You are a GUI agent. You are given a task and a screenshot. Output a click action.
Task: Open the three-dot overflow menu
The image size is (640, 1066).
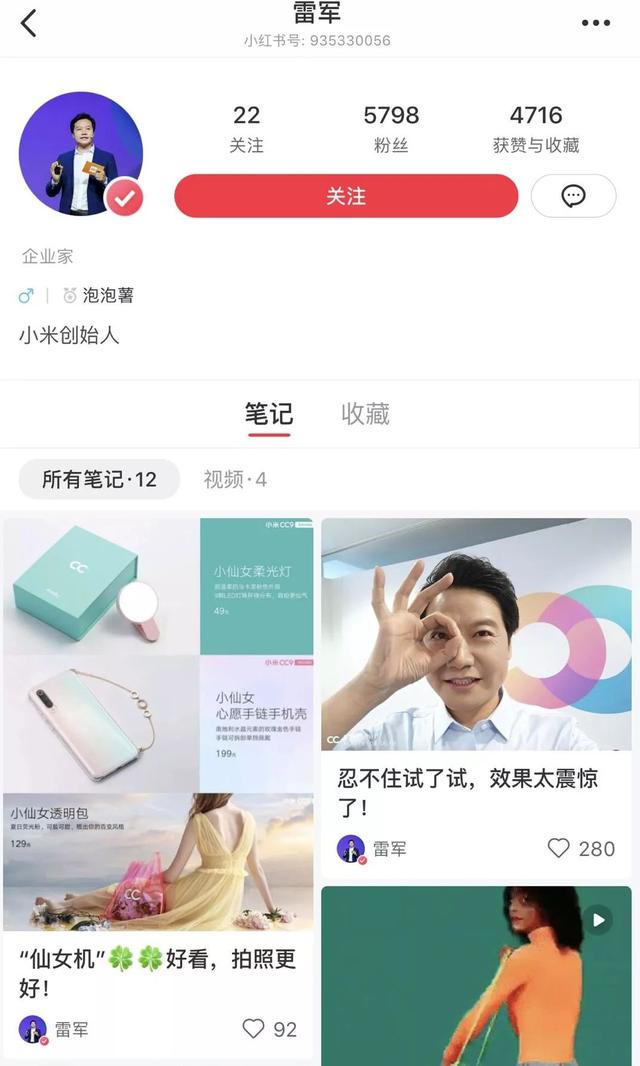(595, 23)
